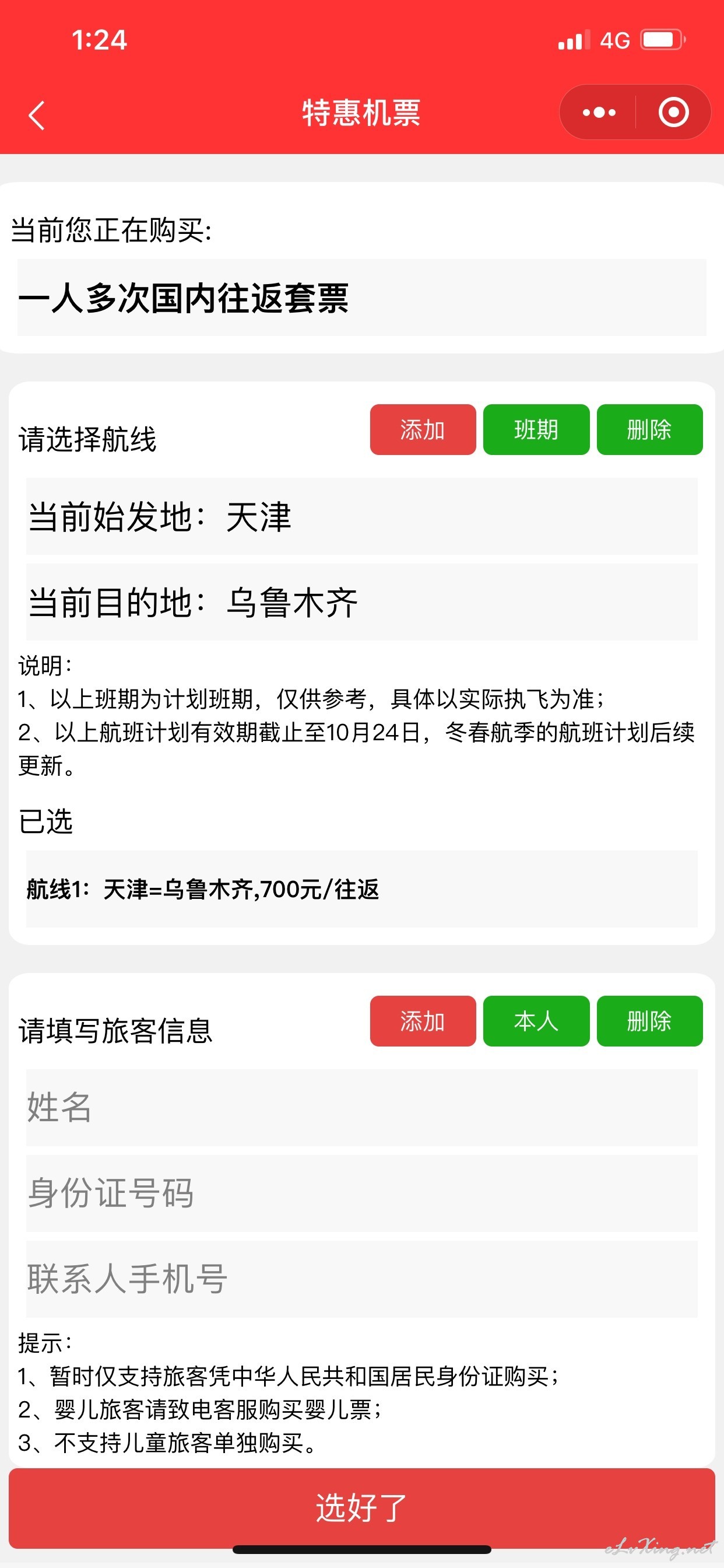Screen dimensions: 724x1568
Task: Focus the 姓名 name field
Action: click(361, 1107)
